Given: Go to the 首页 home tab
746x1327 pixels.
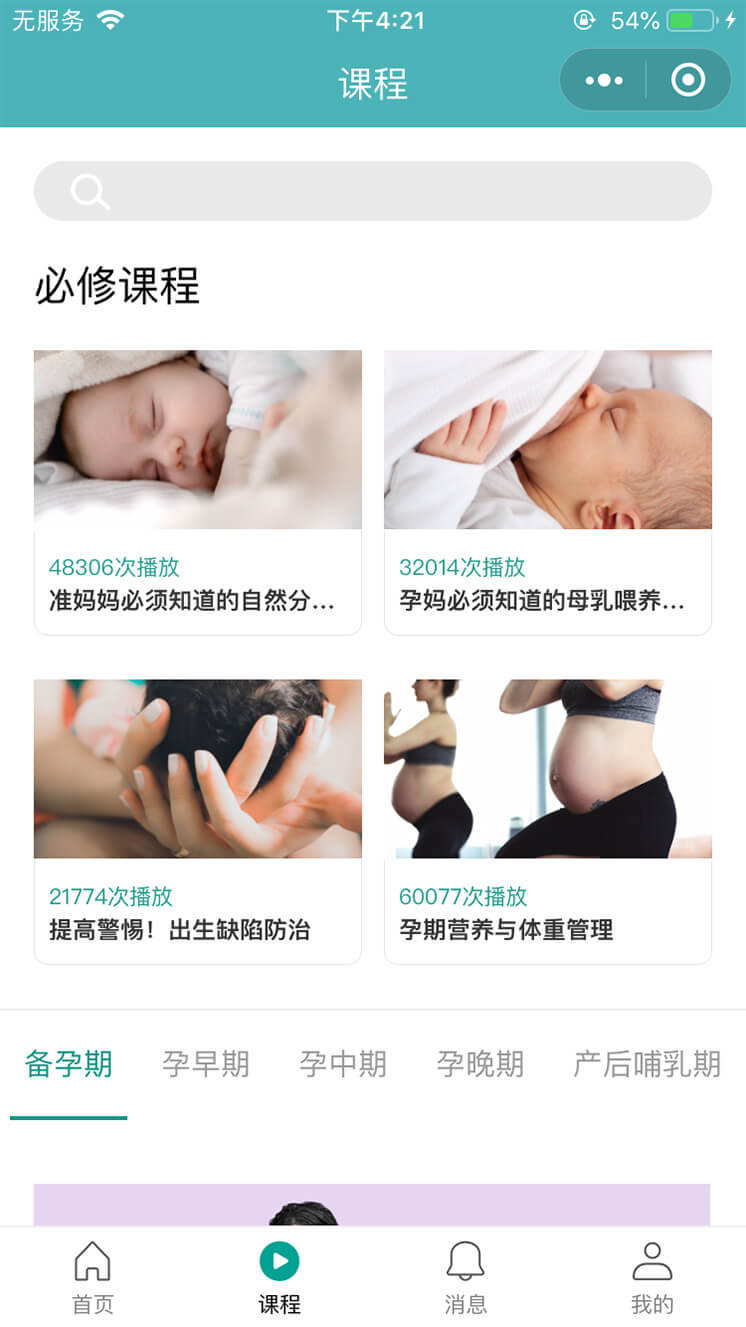Looking at the screenshot, I should click(93, 1277).
